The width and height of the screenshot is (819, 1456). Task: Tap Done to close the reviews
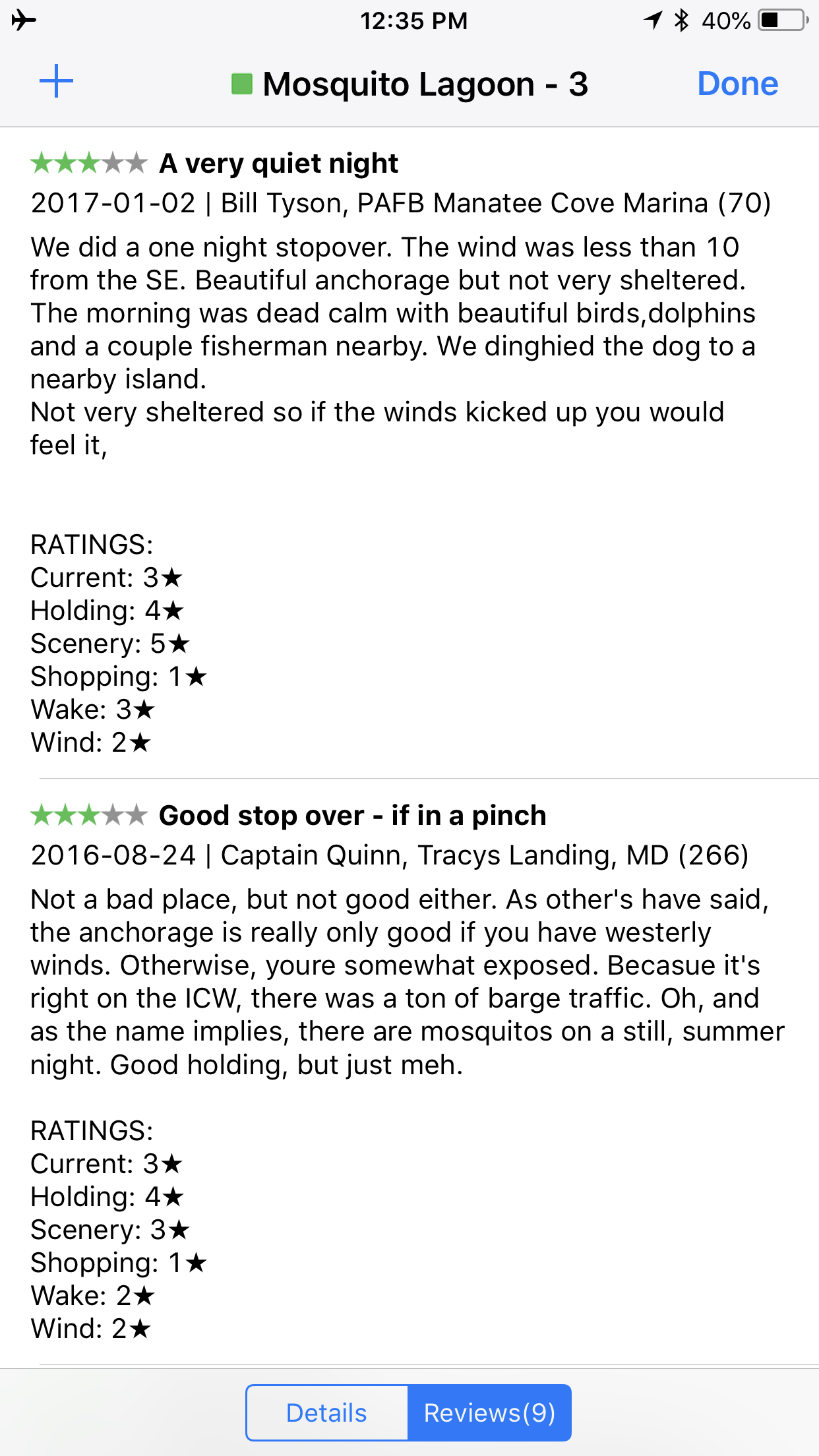[x=737, y=84]
